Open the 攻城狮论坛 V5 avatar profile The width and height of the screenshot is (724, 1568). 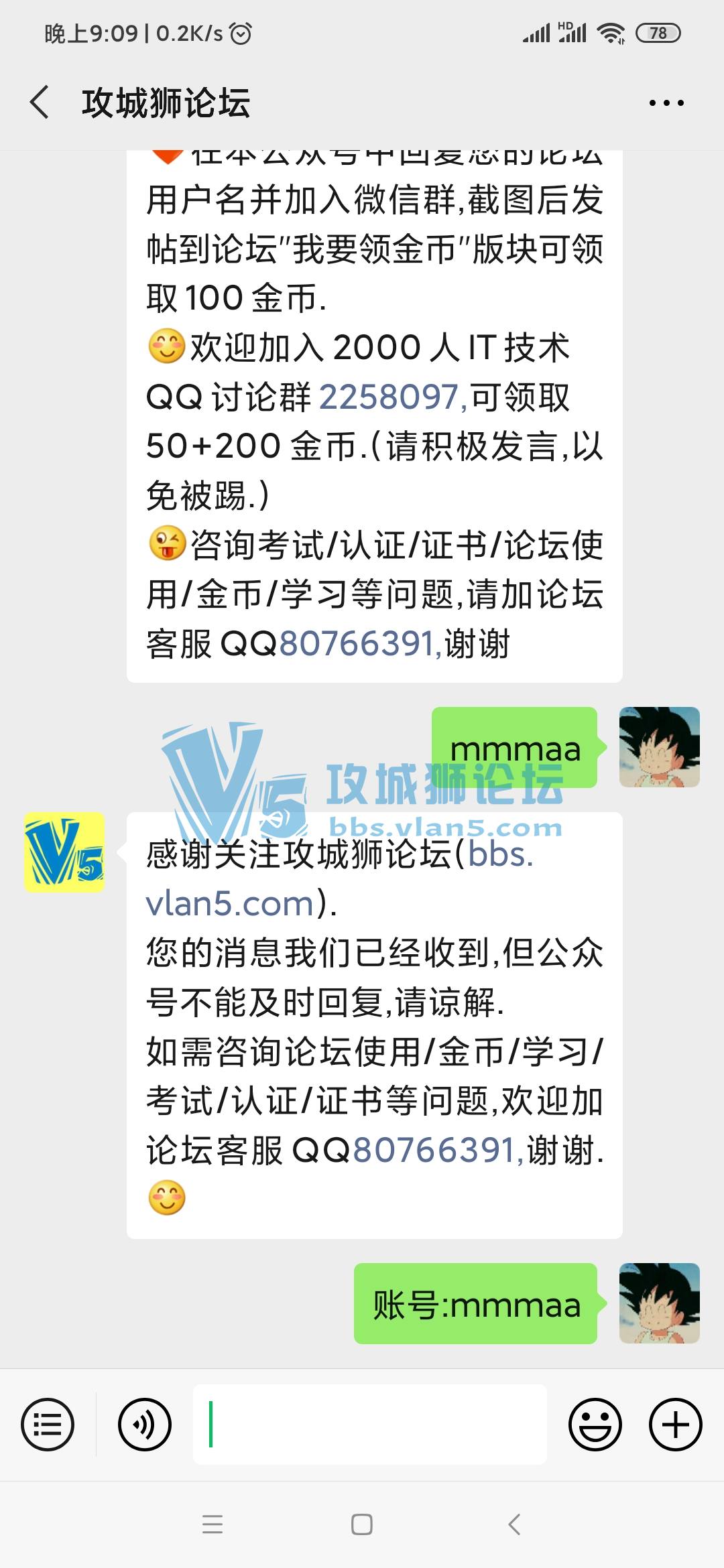[64, 852]
